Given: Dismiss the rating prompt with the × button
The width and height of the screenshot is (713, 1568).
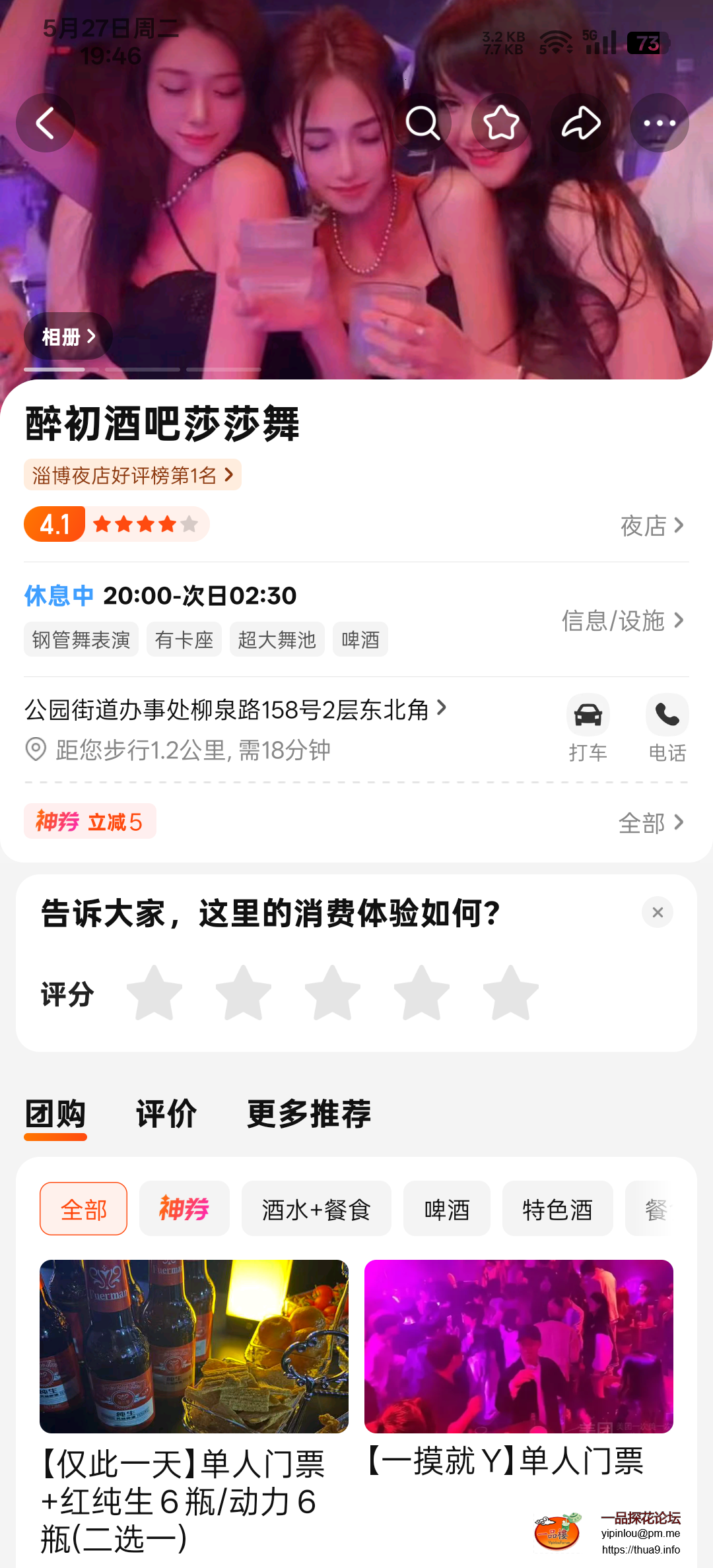Looking at the screenshot, I should tap(657, 912).
